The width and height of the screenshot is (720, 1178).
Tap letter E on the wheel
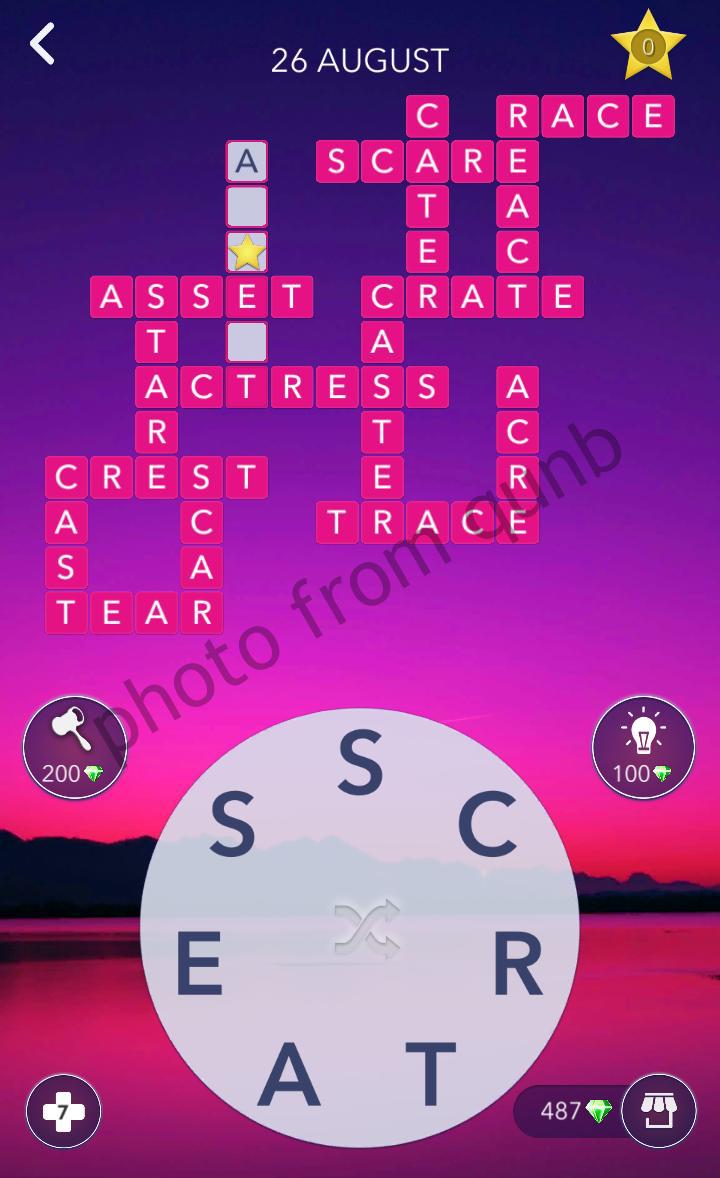click(199, 969)
